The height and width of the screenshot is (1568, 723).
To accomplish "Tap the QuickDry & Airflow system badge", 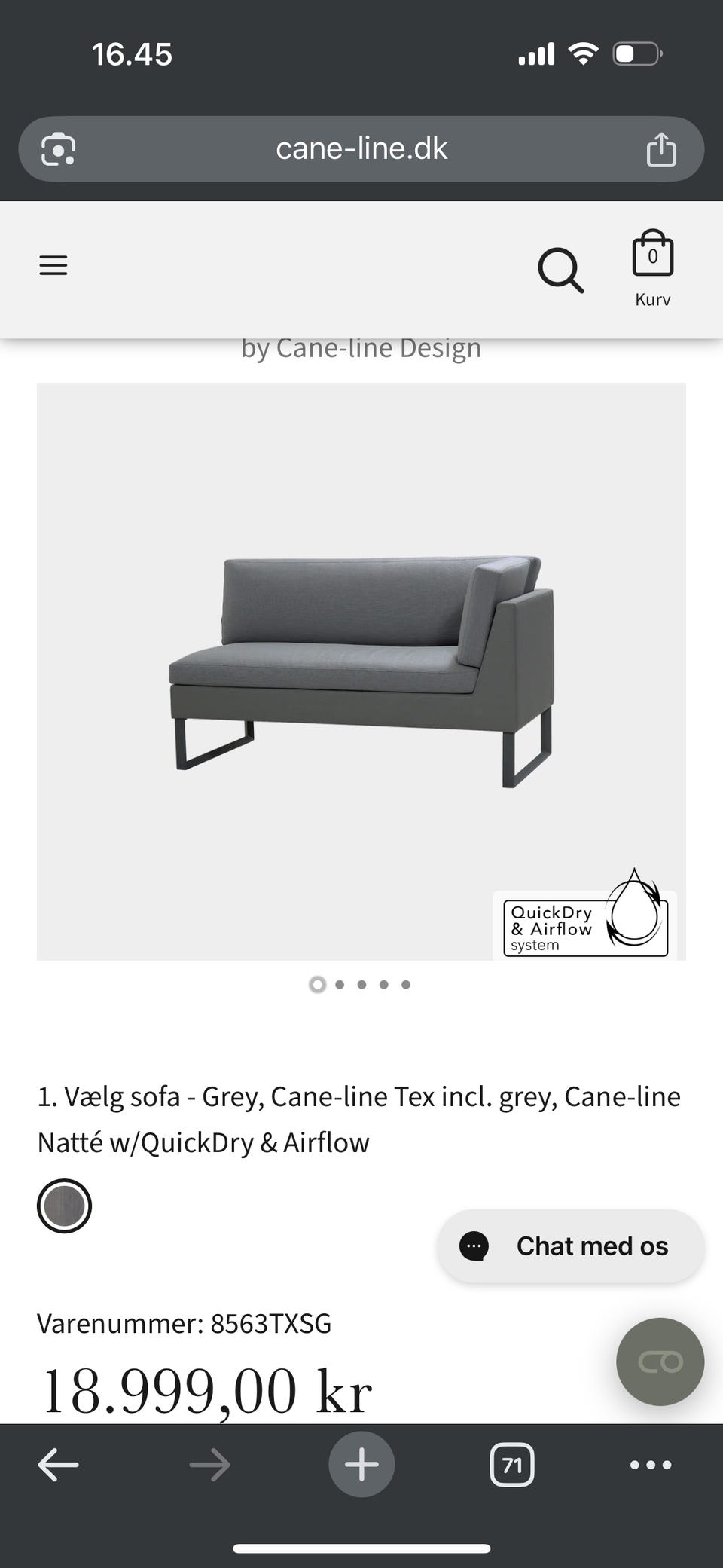I will click(586, 925).
